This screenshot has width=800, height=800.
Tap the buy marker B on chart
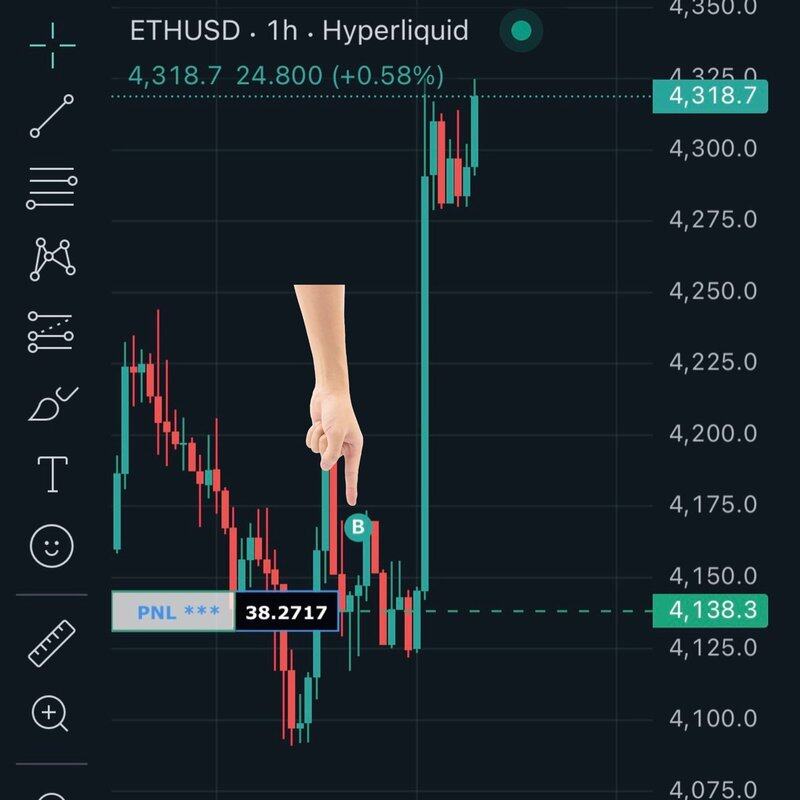point(358,527)
